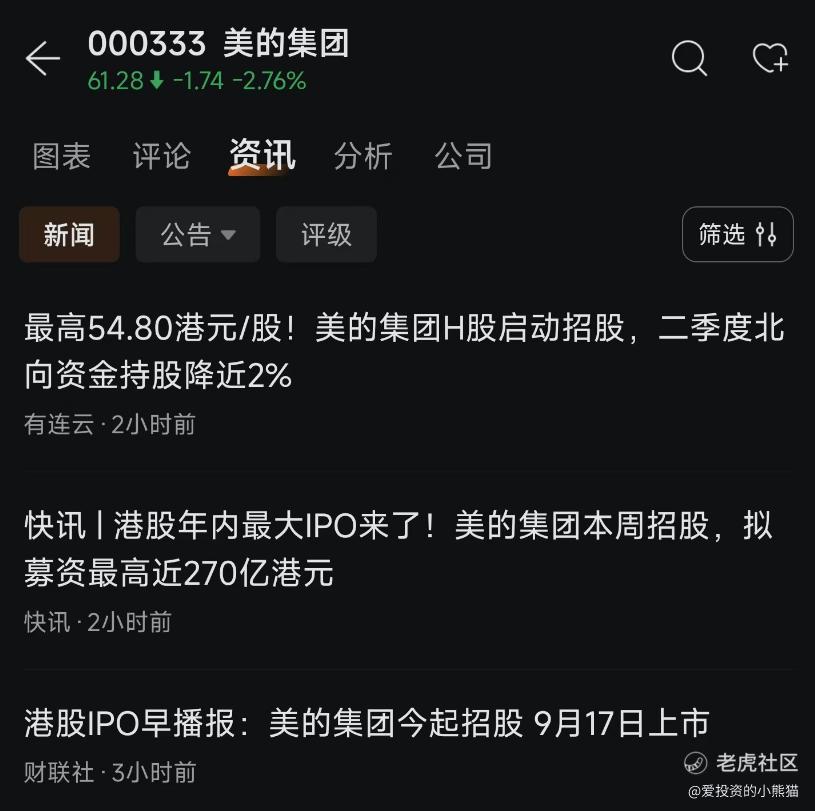Select the 评级 chip
The width and height of the screenshot is (815, 811).
[x=326, y=234]
